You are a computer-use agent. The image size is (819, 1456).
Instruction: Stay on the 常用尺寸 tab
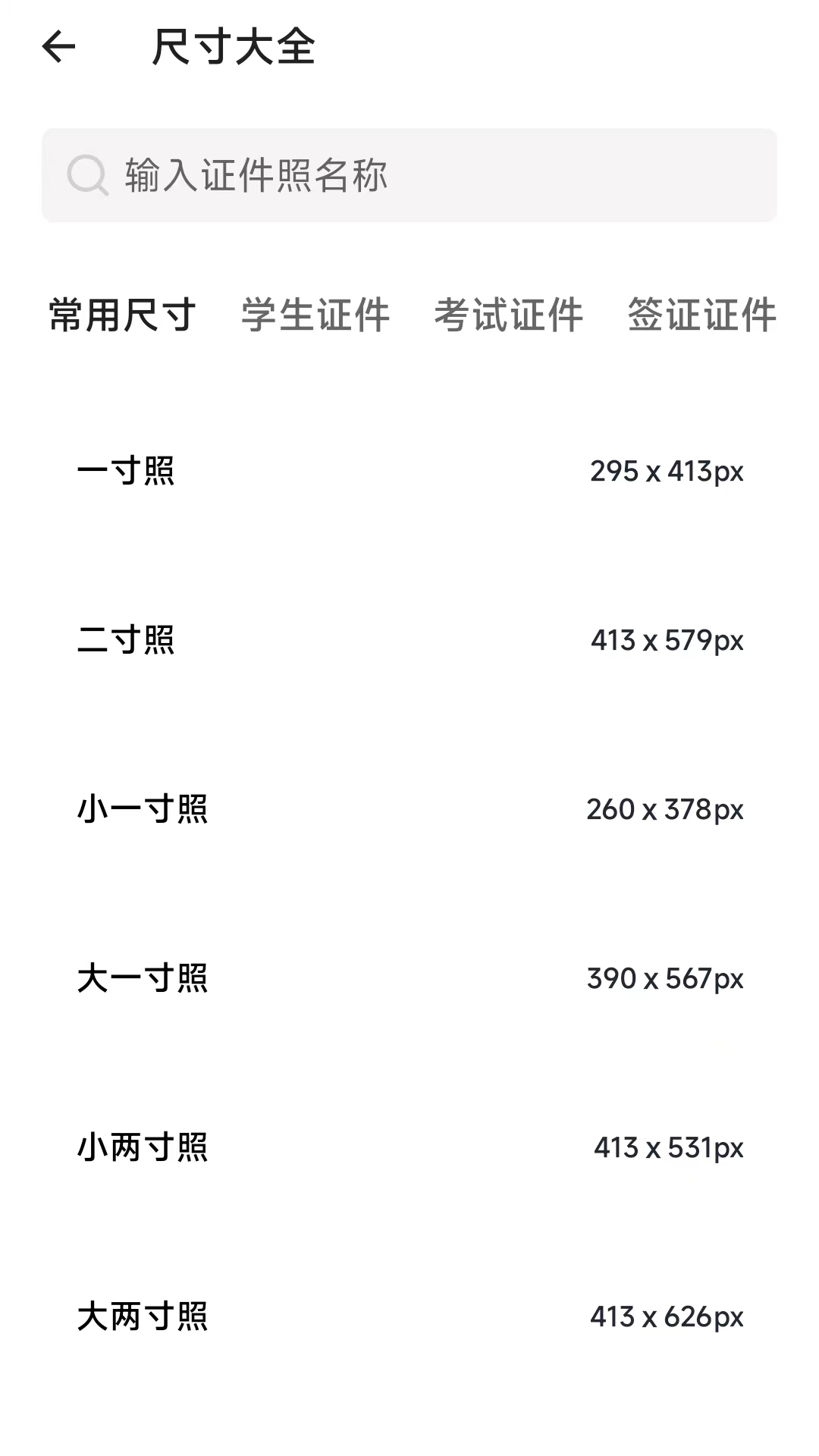pyautogui.click(x=120, y=315)
